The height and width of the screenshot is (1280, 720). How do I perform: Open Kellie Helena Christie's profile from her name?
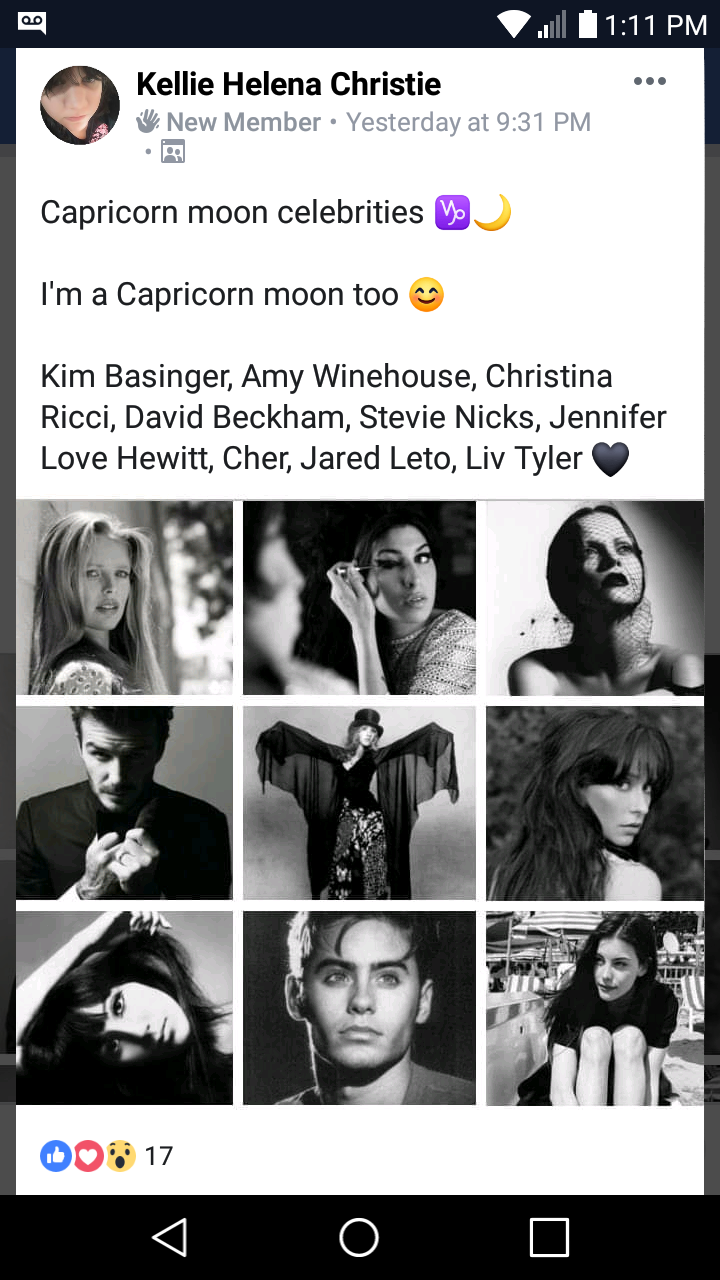[288, 84]
